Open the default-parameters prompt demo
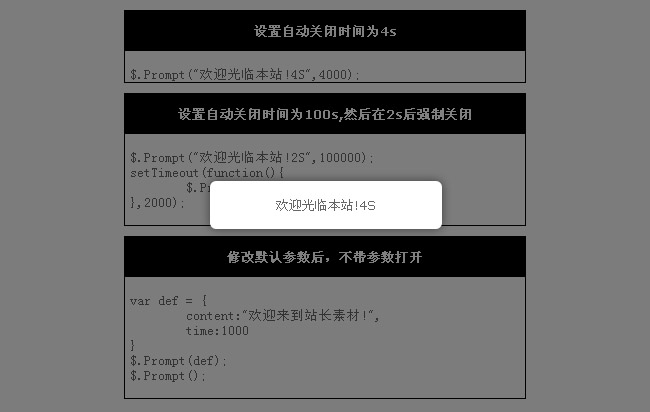Image resolution: width=650 pixels, height=412 pixels. pos(324,257)
